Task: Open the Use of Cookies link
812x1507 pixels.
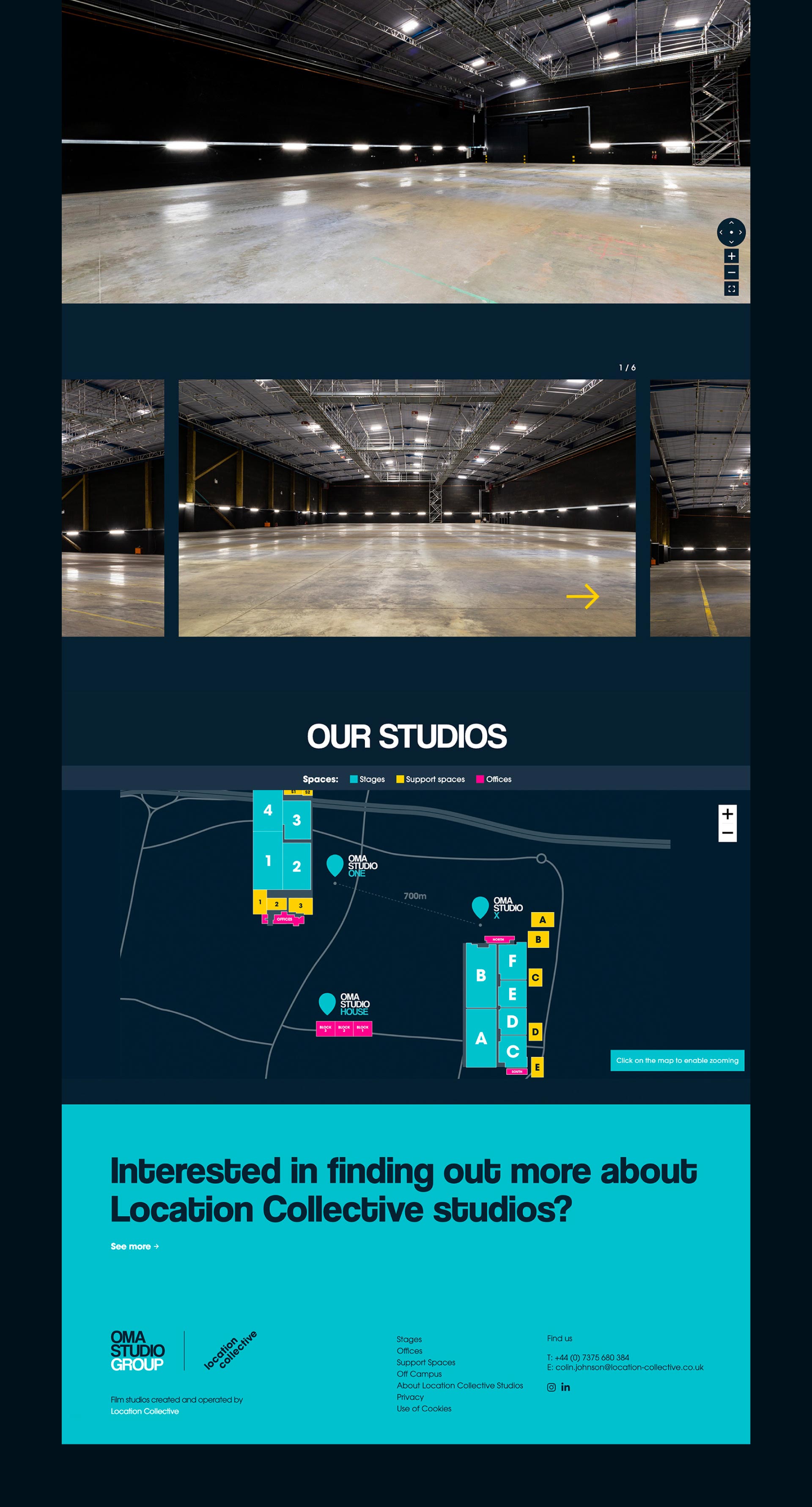Action: tap(424, 1409)
